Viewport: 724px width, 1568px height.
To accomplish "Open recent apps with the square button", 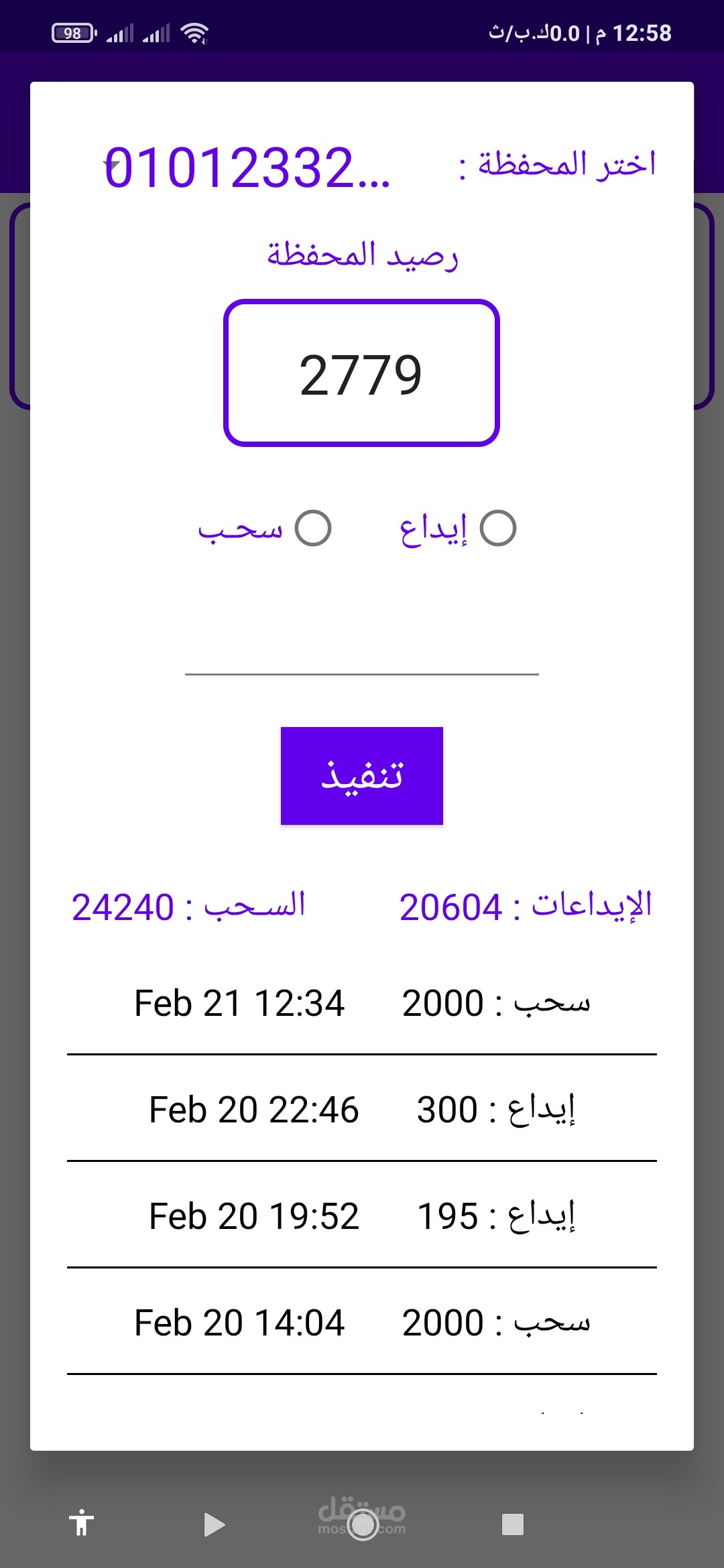I will tap(513, 1524).
